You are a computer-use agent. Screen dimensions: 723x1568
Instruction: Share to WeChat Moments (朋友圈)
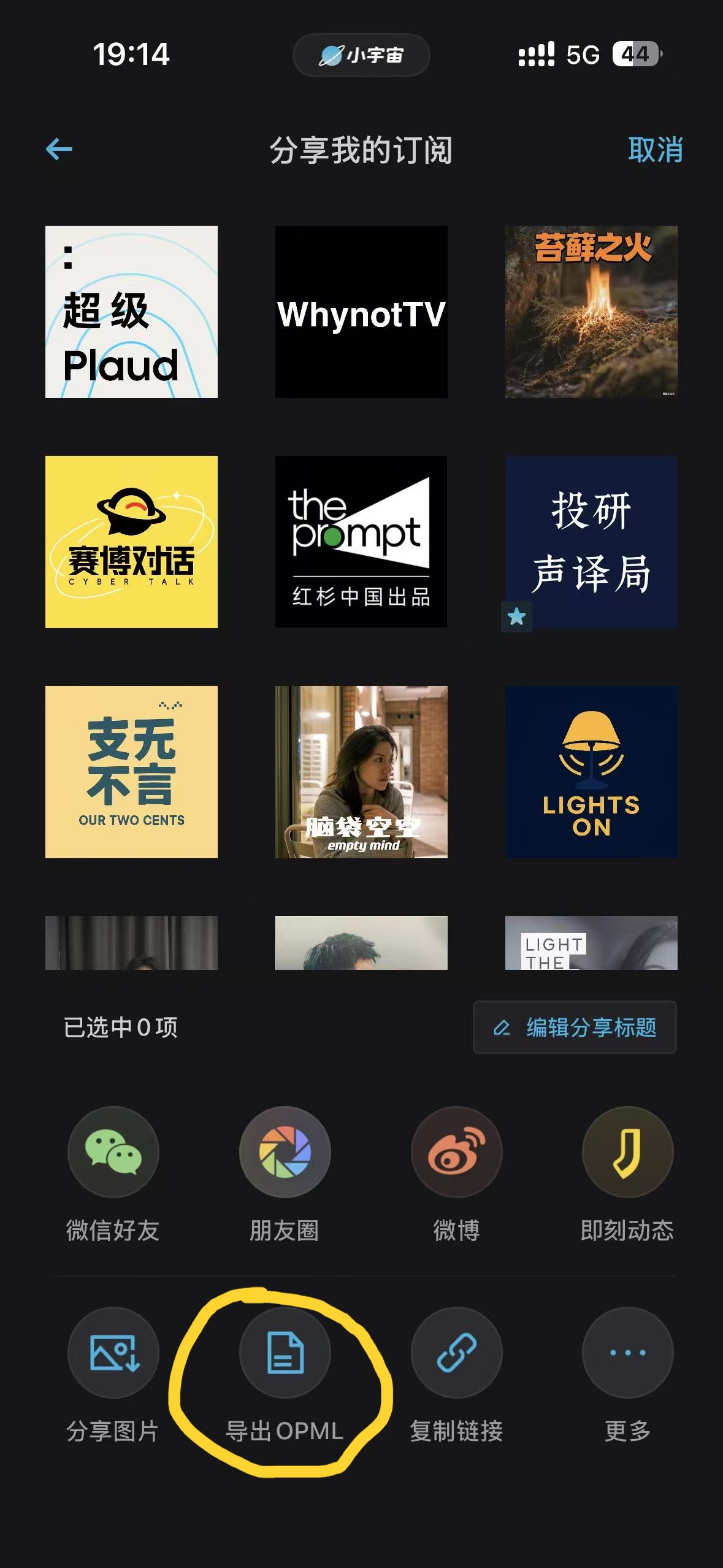pos(285,1152)
